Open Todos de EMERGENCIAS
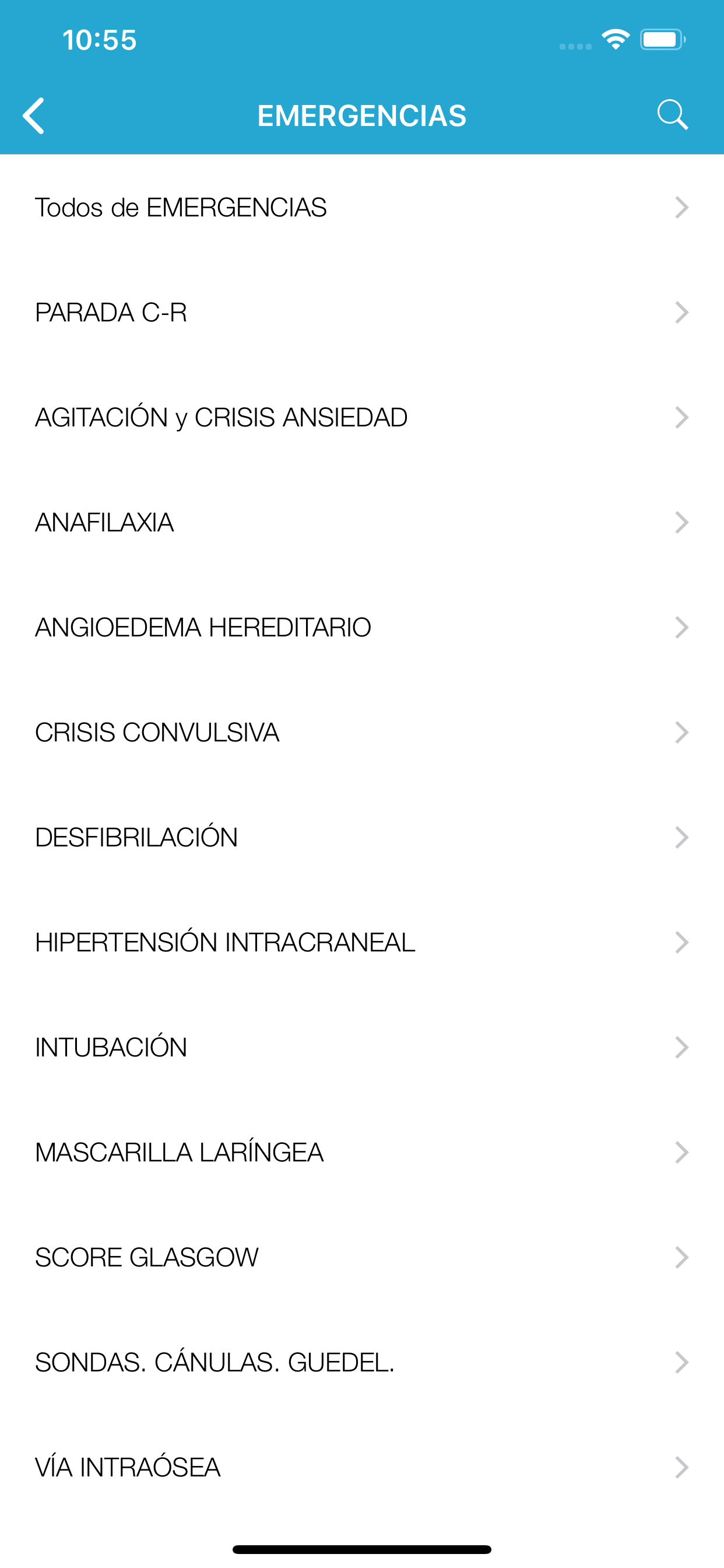The width and height of the screenshot is (724, 1568). 362,208
